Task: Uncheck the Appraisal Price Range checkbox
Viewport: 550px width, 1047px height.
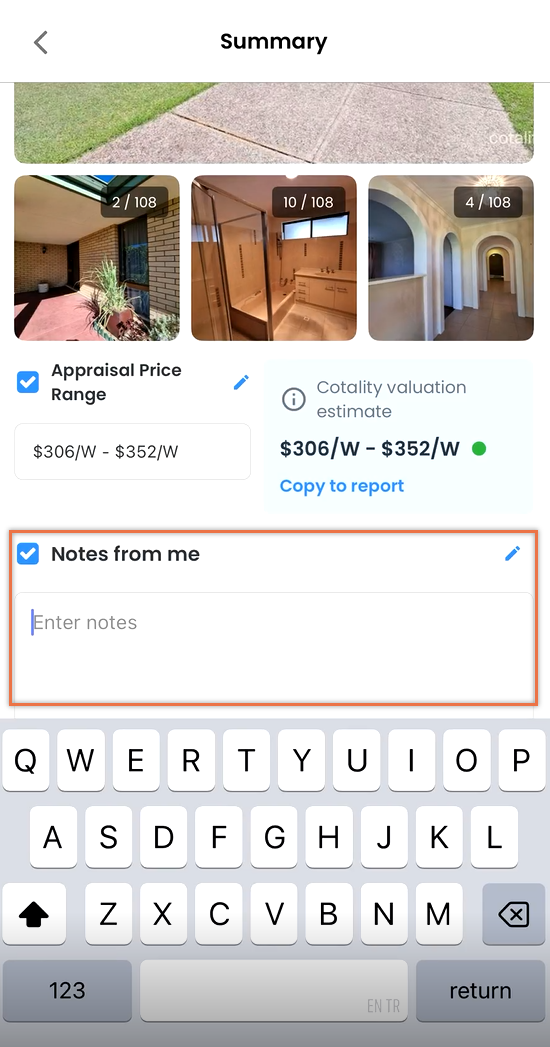Action: (x=28, y=382)
